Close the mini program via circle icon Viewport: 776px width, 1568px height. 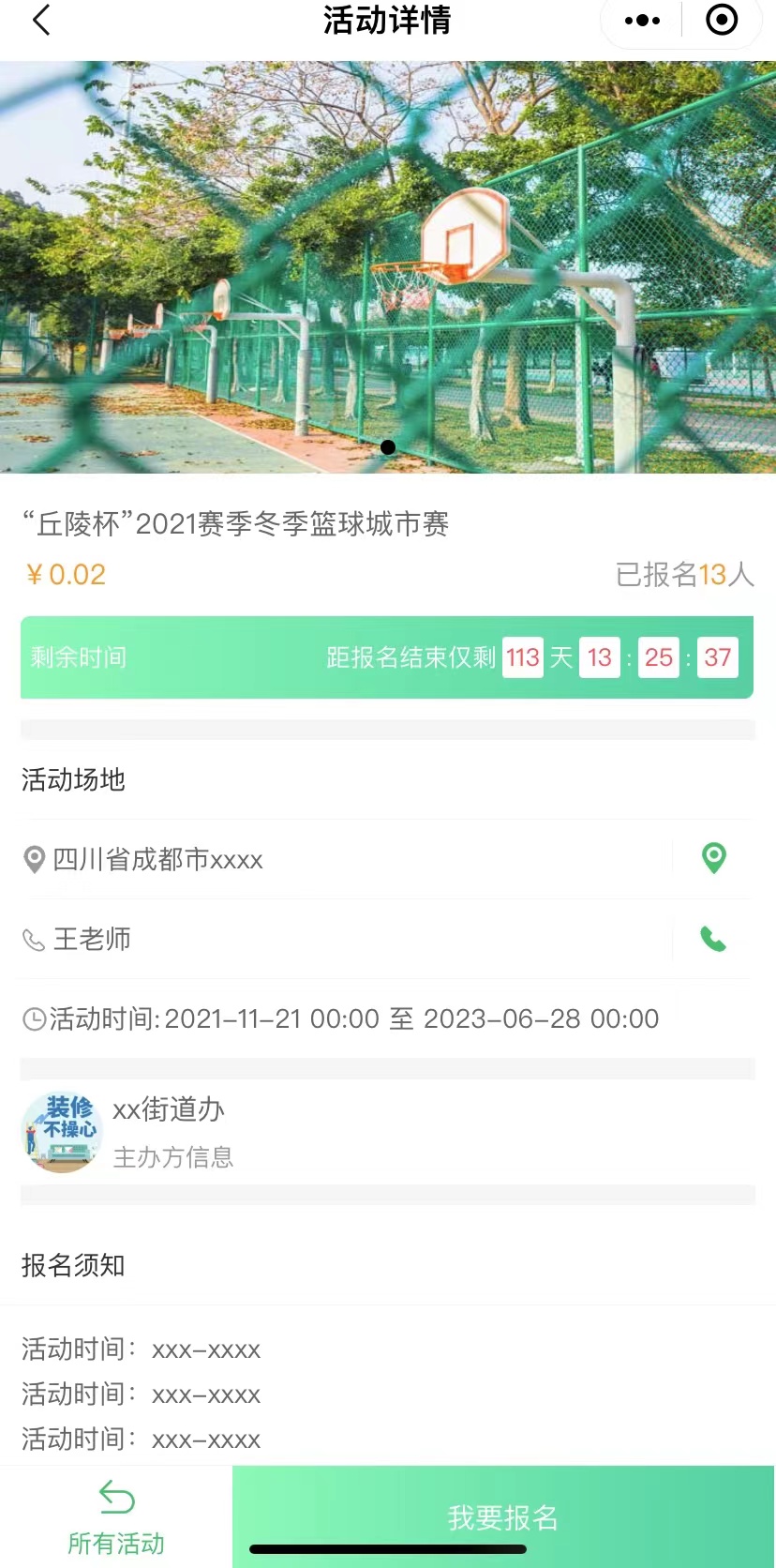722,20
